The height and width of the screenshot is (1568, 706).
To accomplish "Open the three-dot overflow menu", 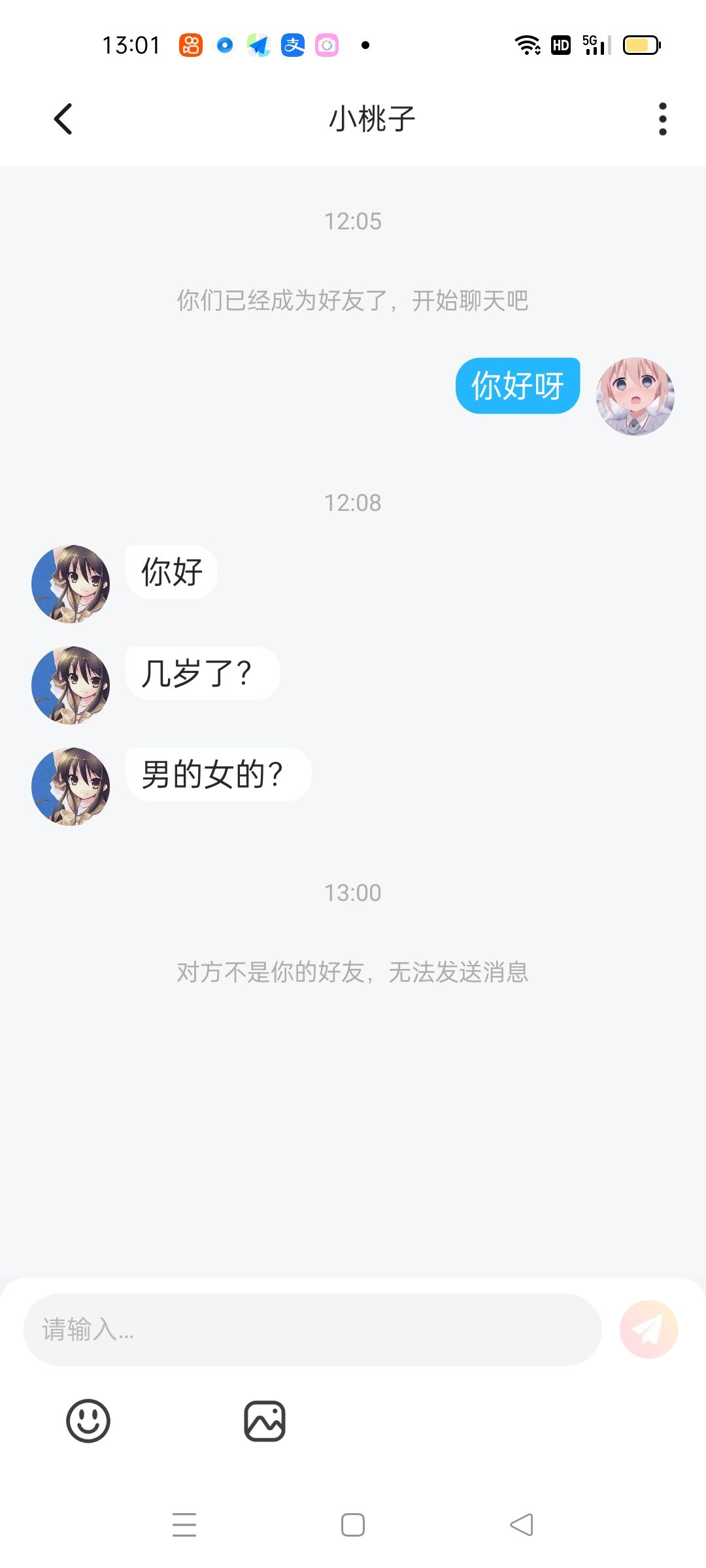I will pyautogui.click(x=662, y=119).
